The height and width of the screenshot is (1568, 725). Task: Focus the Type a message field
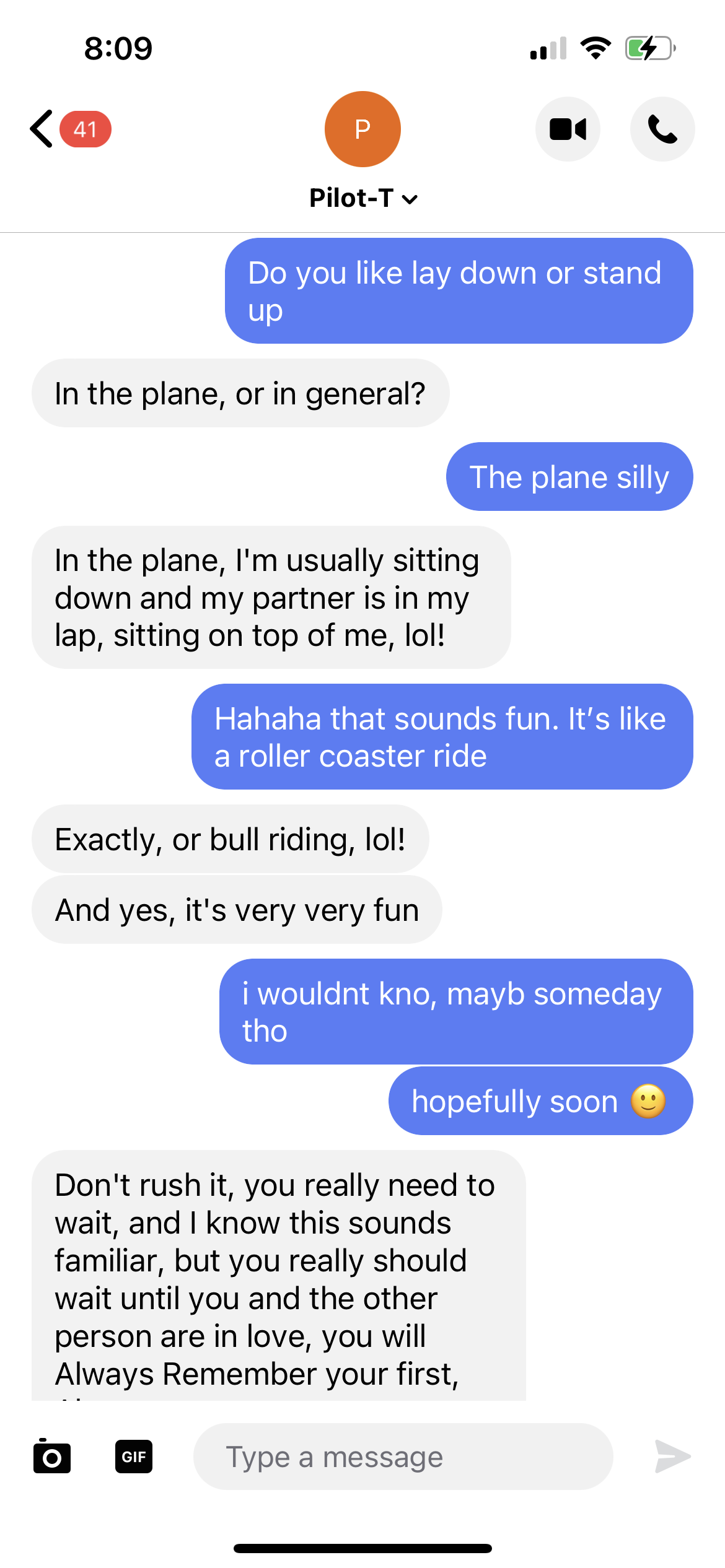point(403,1456)
